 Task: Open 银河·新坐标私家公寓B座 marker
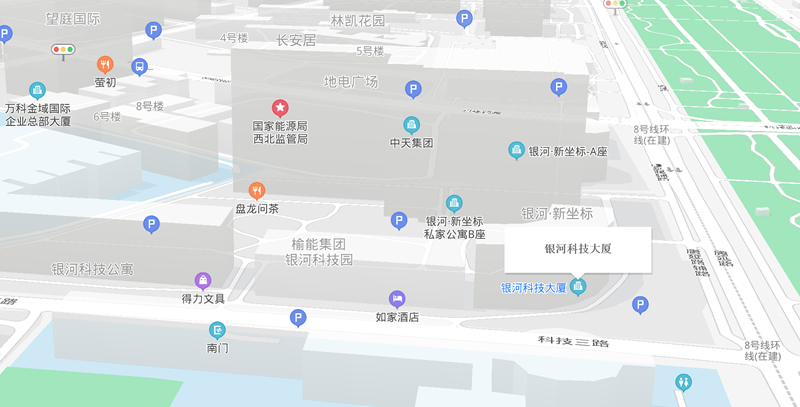coord(454,203)
